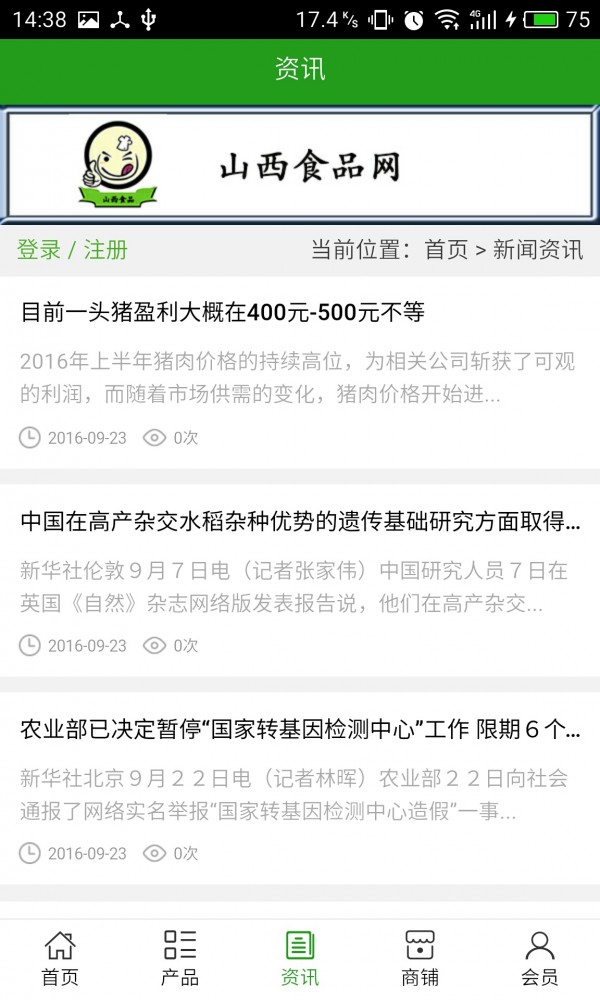Switch to the 产品 tab

180,958
